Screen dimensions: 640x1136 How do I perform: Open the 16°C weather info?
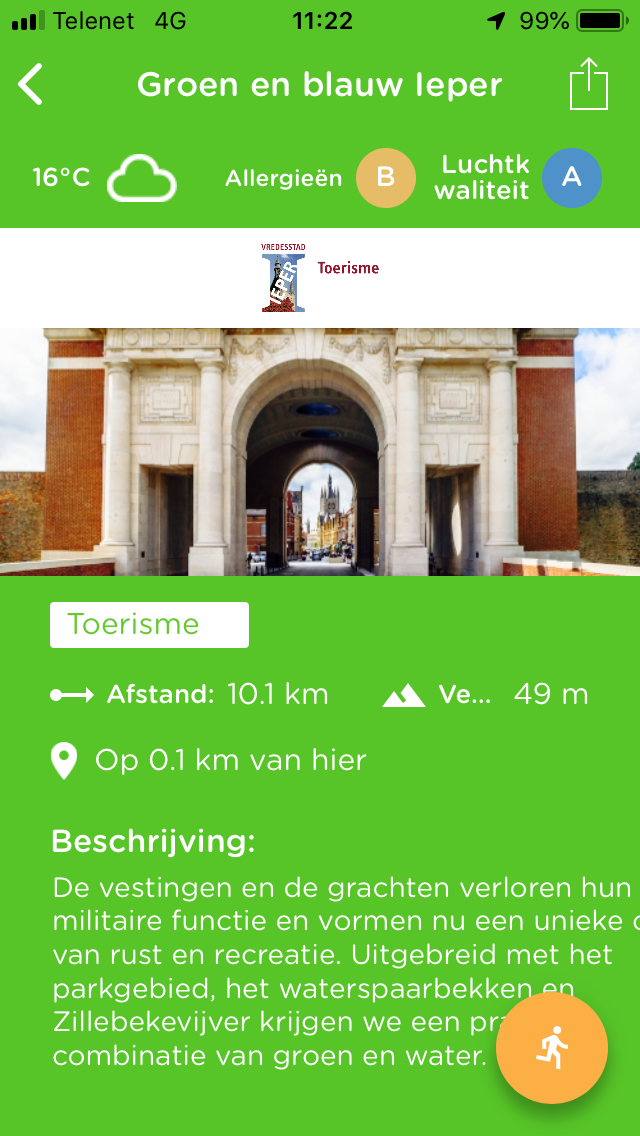[104, 179]
